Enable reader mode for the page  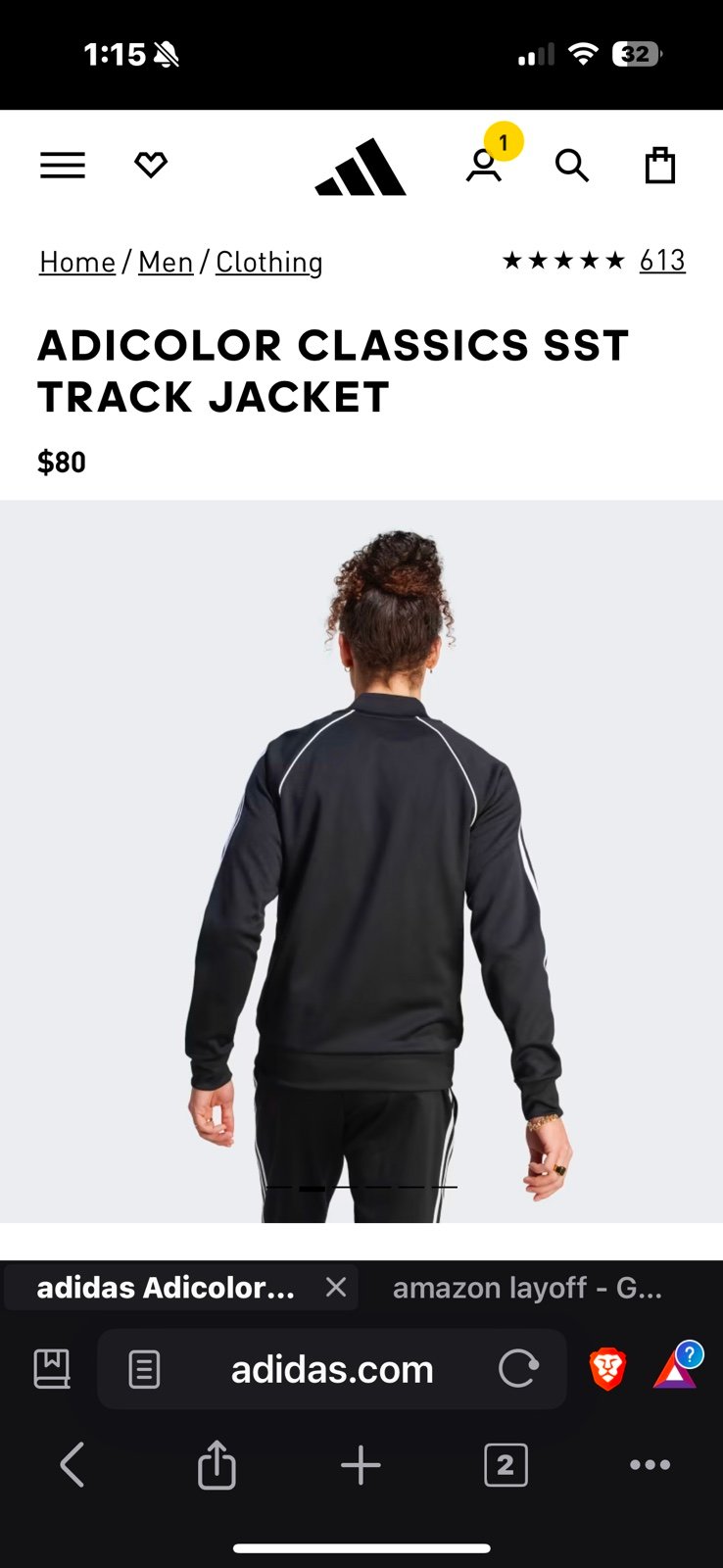[144, 1369]
